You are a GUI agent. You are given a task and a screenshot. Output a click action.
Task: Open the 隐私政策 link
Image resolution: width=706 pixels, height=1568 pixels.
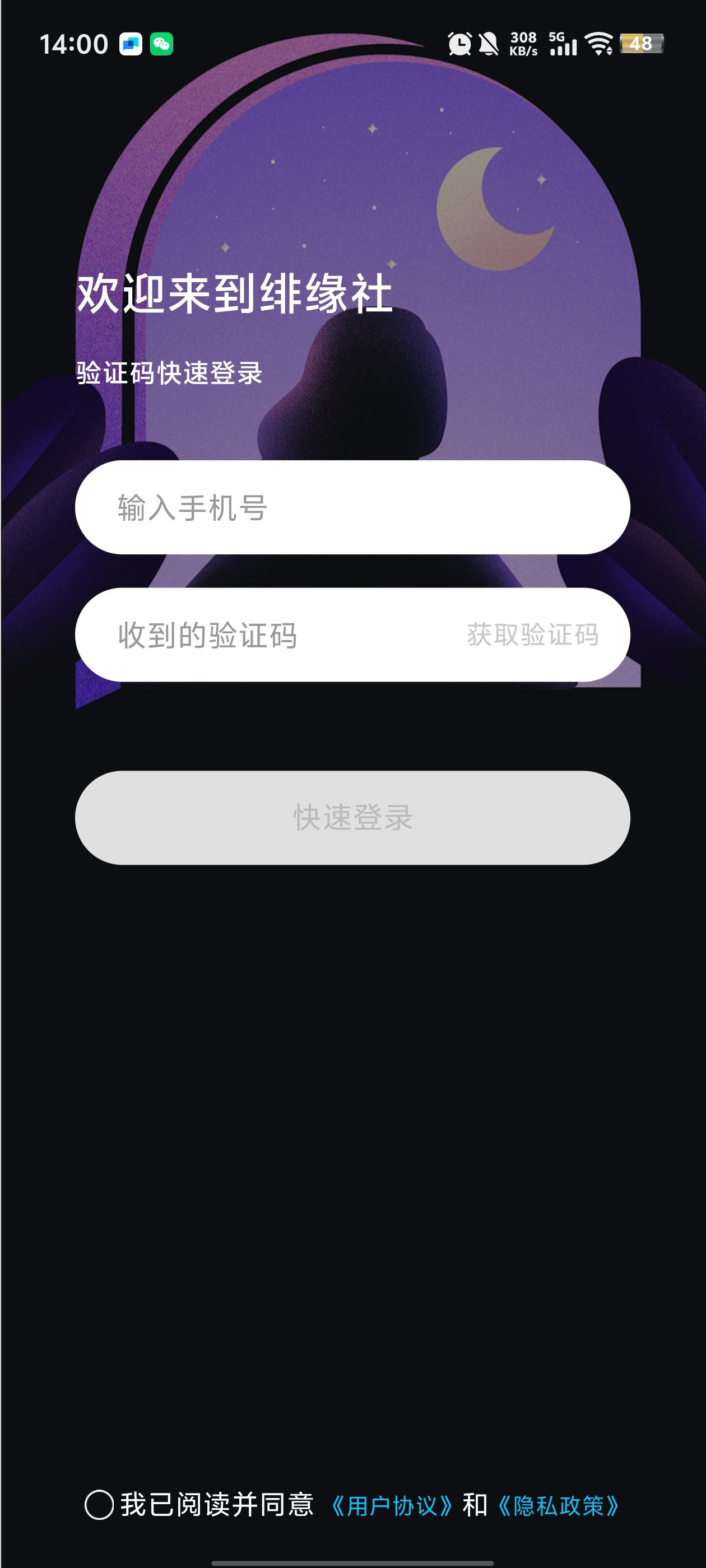click(559, 1505)
